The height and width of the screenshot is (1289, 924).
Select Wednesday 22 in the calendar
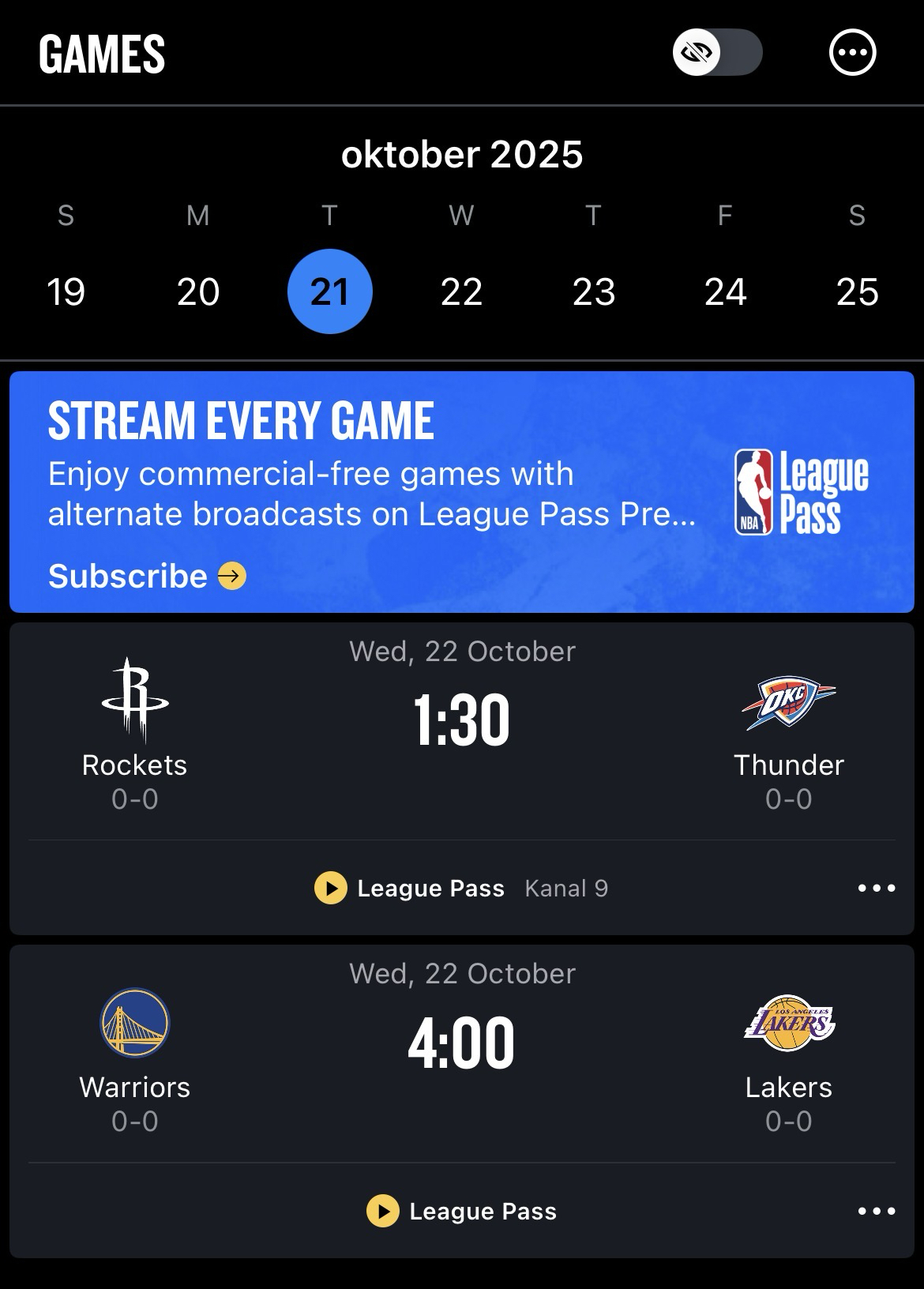461,292
